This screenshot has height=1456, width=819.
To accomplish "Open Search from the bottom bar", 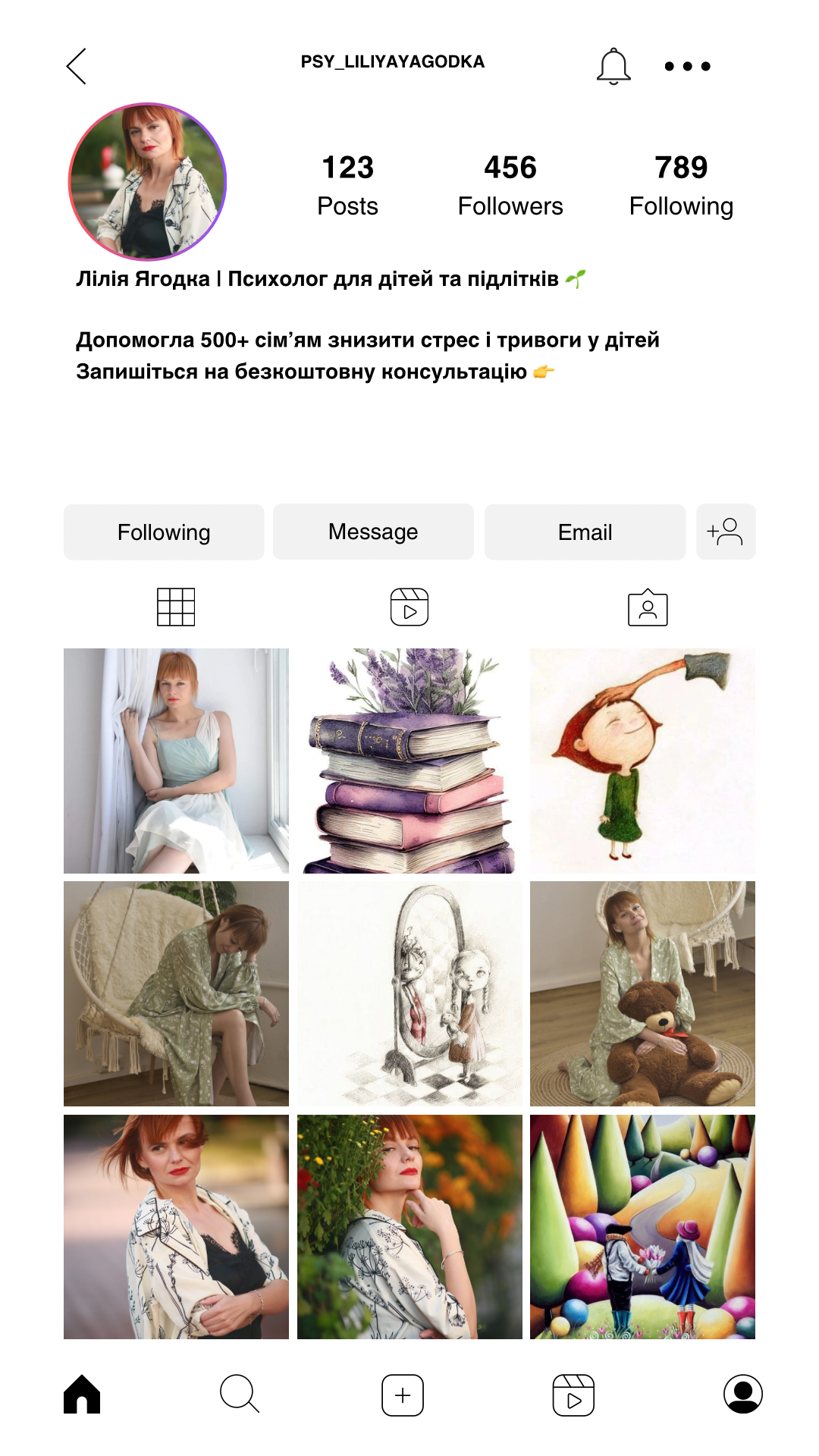I will click(240, 1394).
